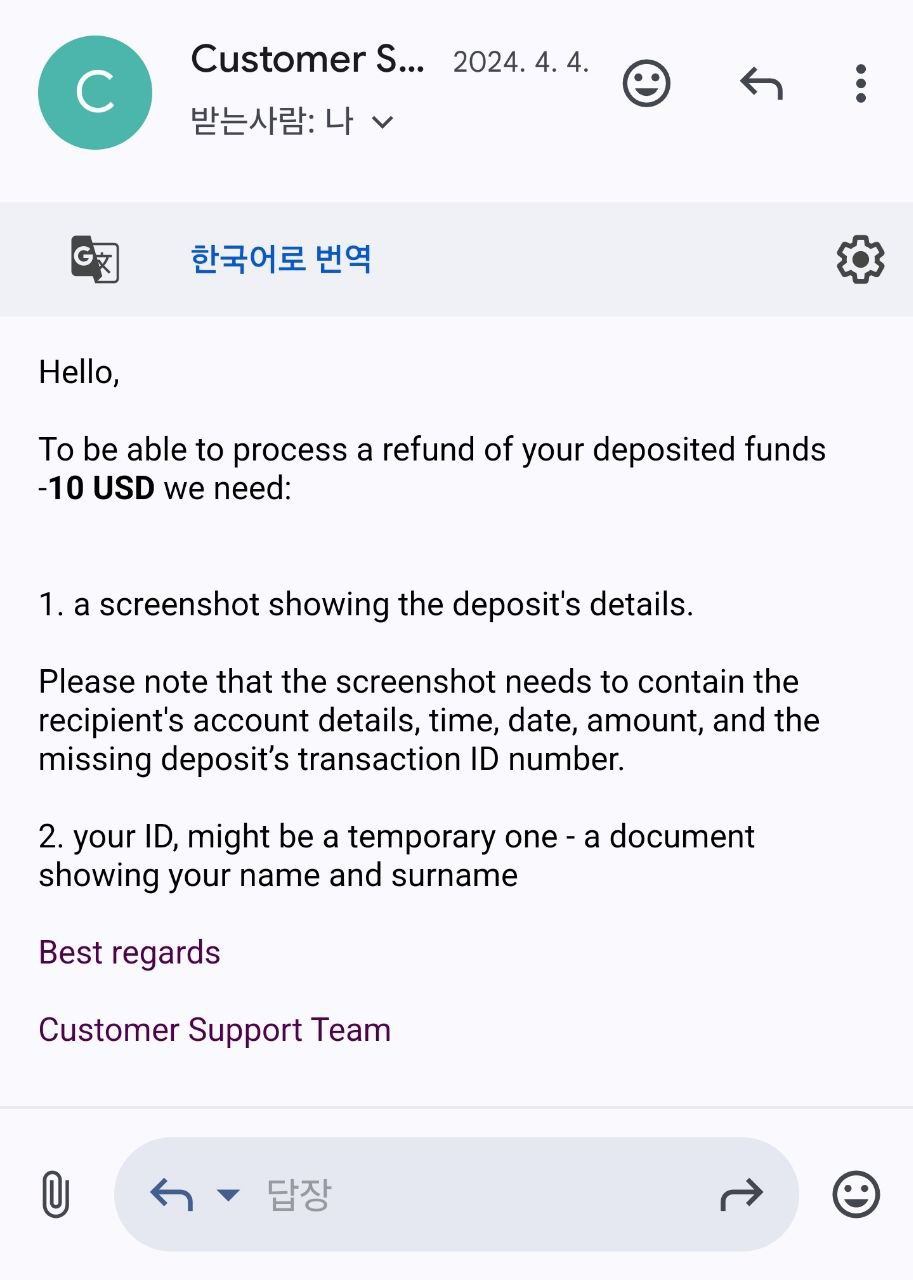Add an emoji reaction in the email header
The width and height of the screenshot is (913, 1280).
tap(646, 83)
